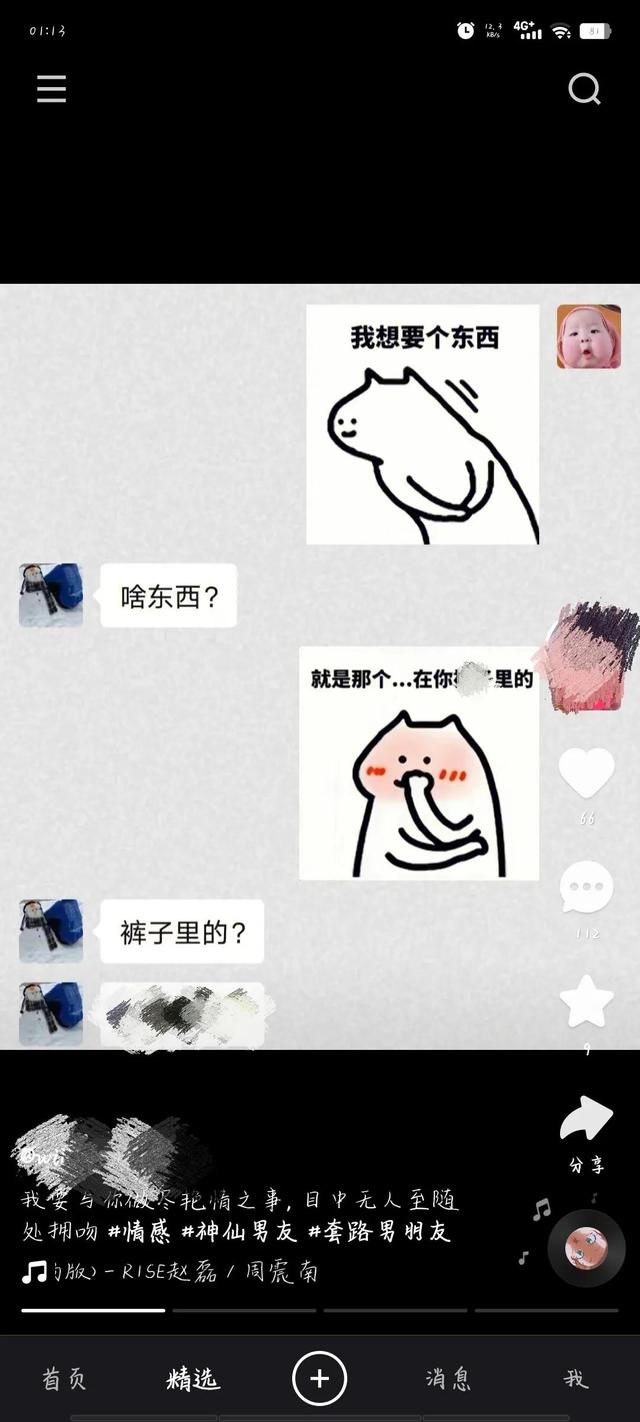Open the comments bubble
The image size is (640, 1422).
pyautogui.click(x=586, y=887)
